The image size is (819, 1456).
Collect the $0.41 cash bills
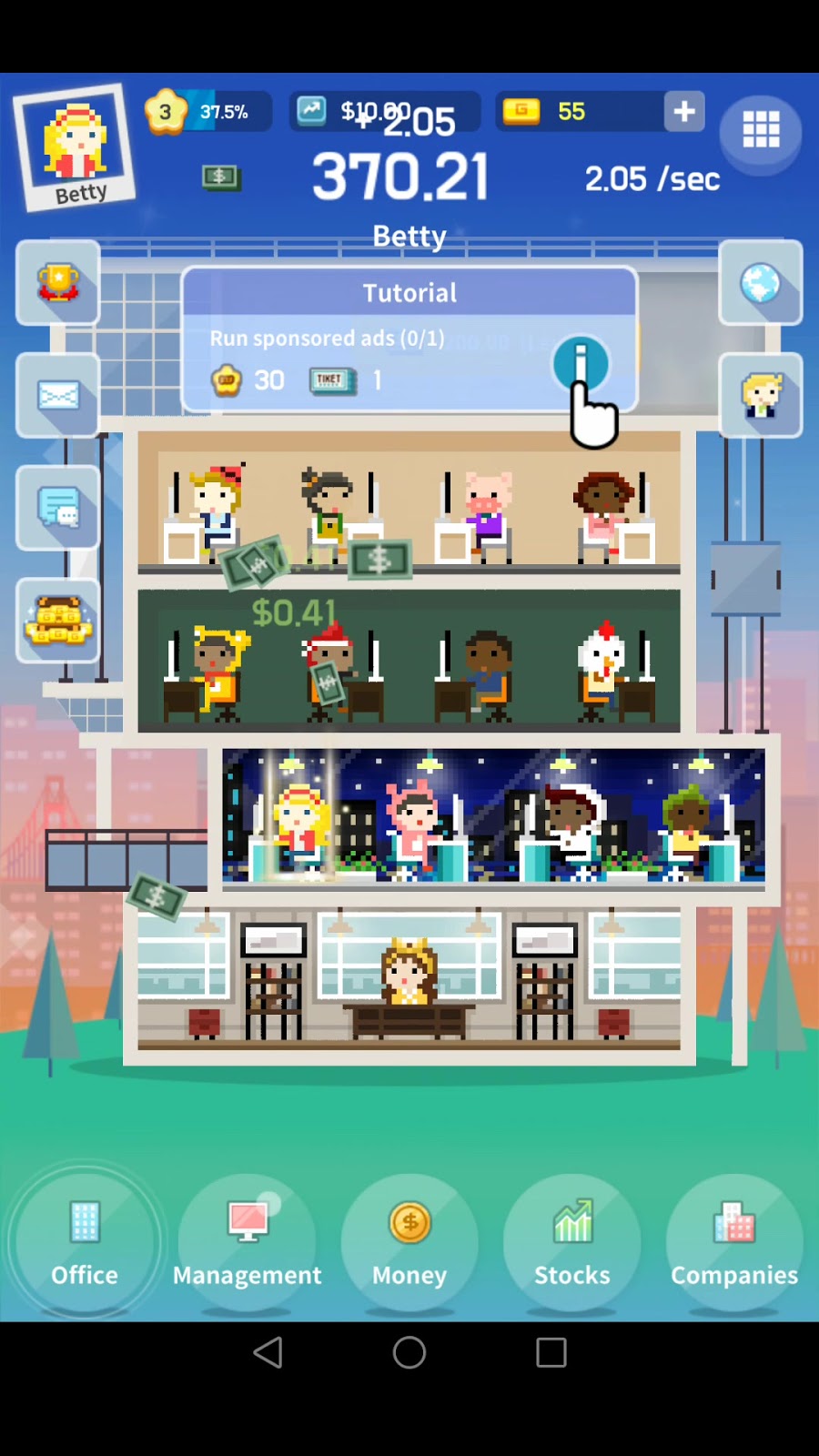379,561
